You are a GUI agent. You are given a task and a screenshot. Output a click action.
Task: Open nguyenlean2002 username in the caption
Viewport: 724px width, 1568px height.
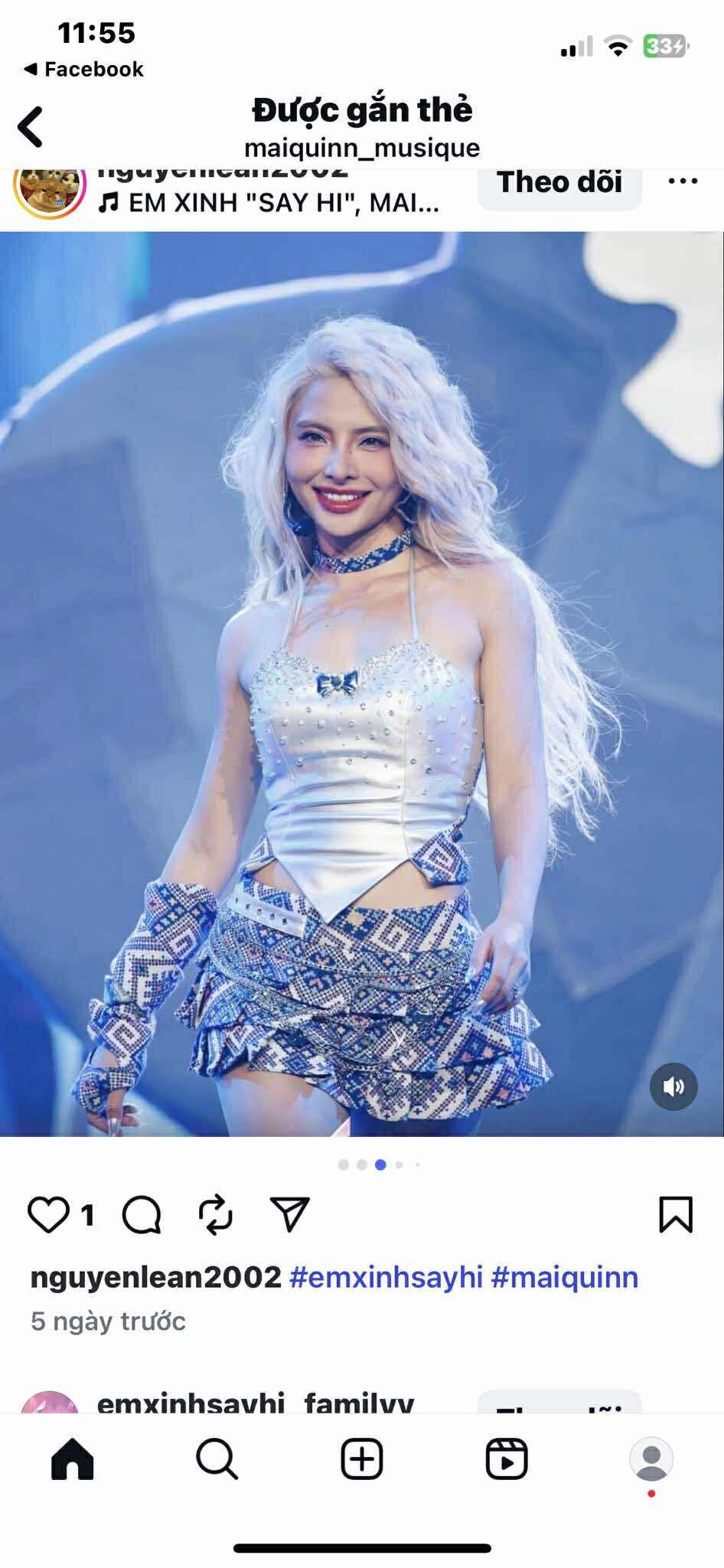pos(156,1277)
